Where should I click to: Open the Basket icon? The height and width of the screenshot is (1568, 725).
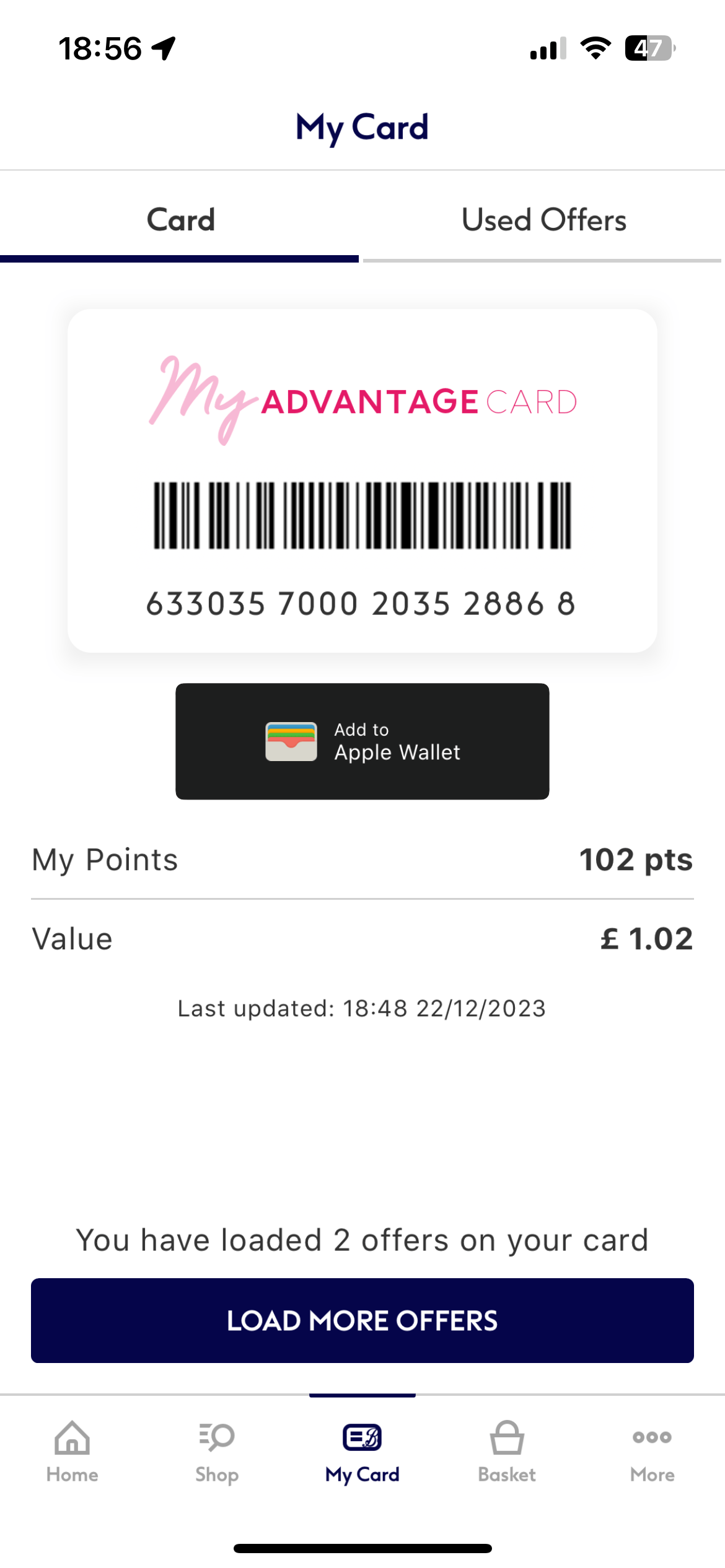pos(507,1439)
